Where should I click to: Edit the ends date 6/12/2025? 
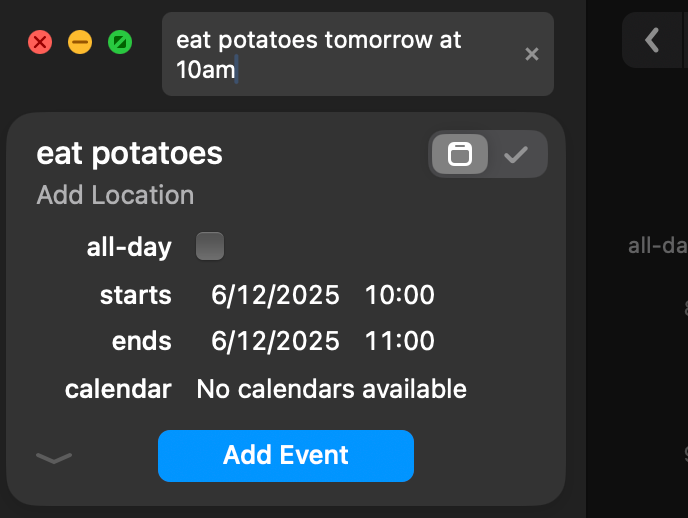click(x=275, y=341)
